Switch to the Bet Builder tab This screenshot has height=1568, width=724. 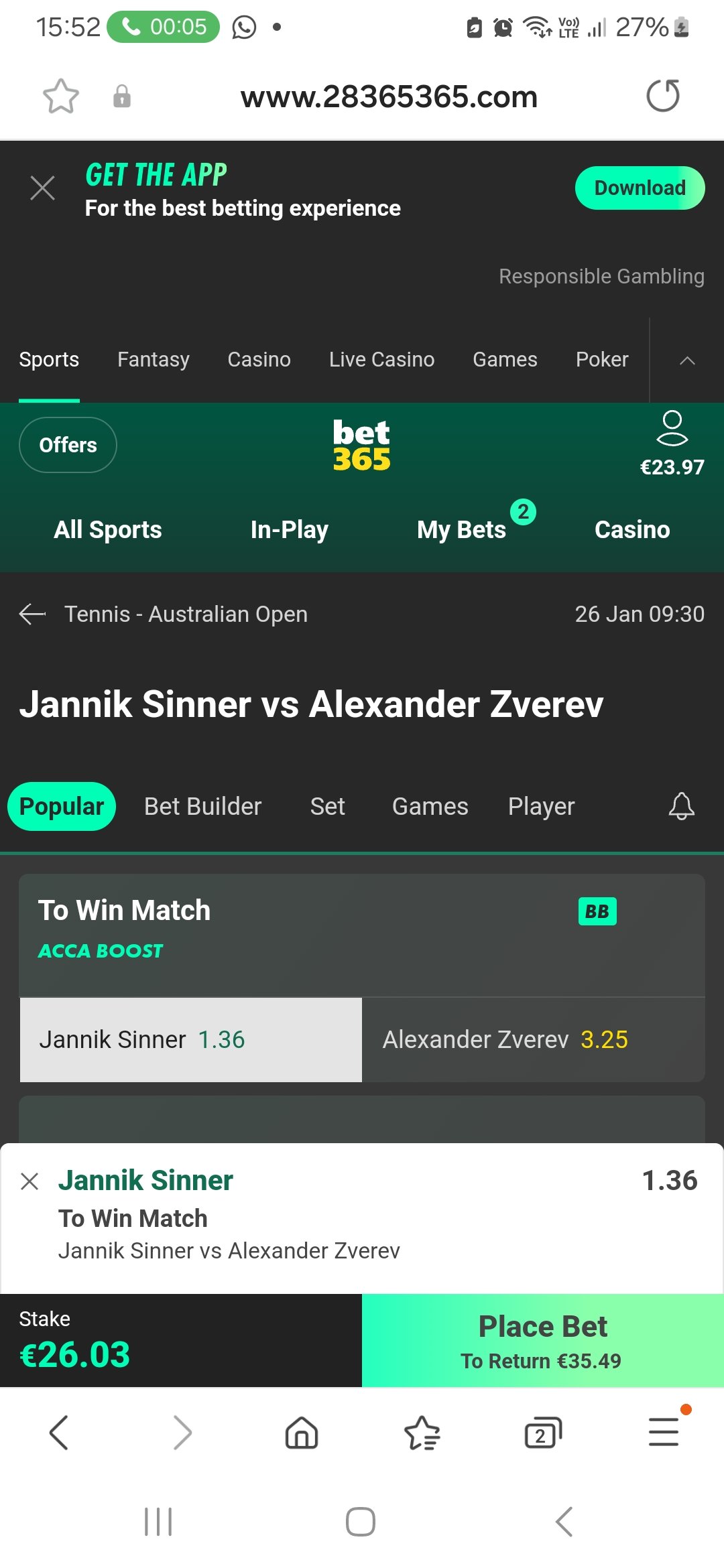(202, 806)
